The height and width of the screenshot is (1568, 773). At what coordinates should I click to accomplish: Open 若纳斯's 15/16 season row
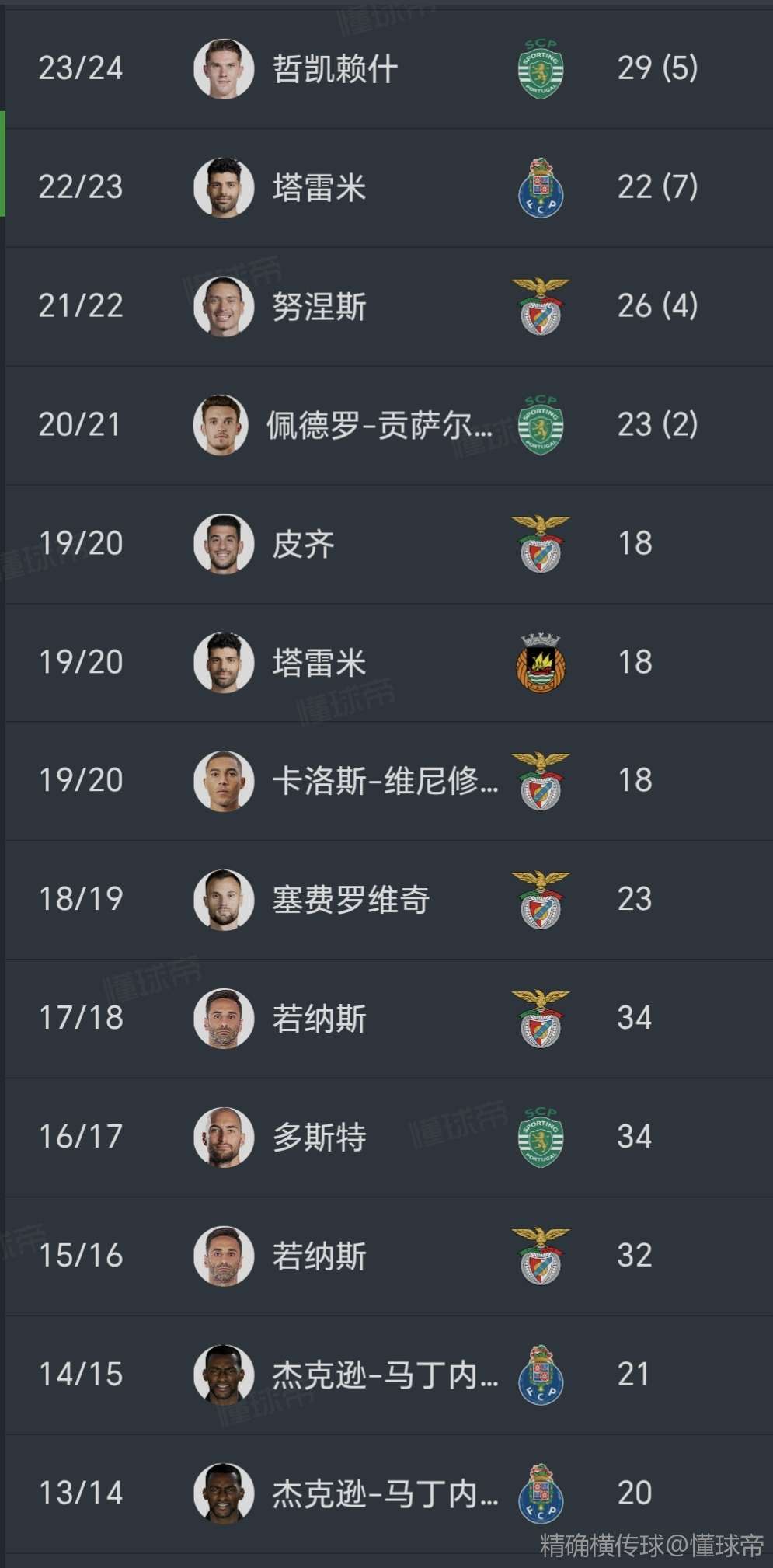[x=319, y=1256]
